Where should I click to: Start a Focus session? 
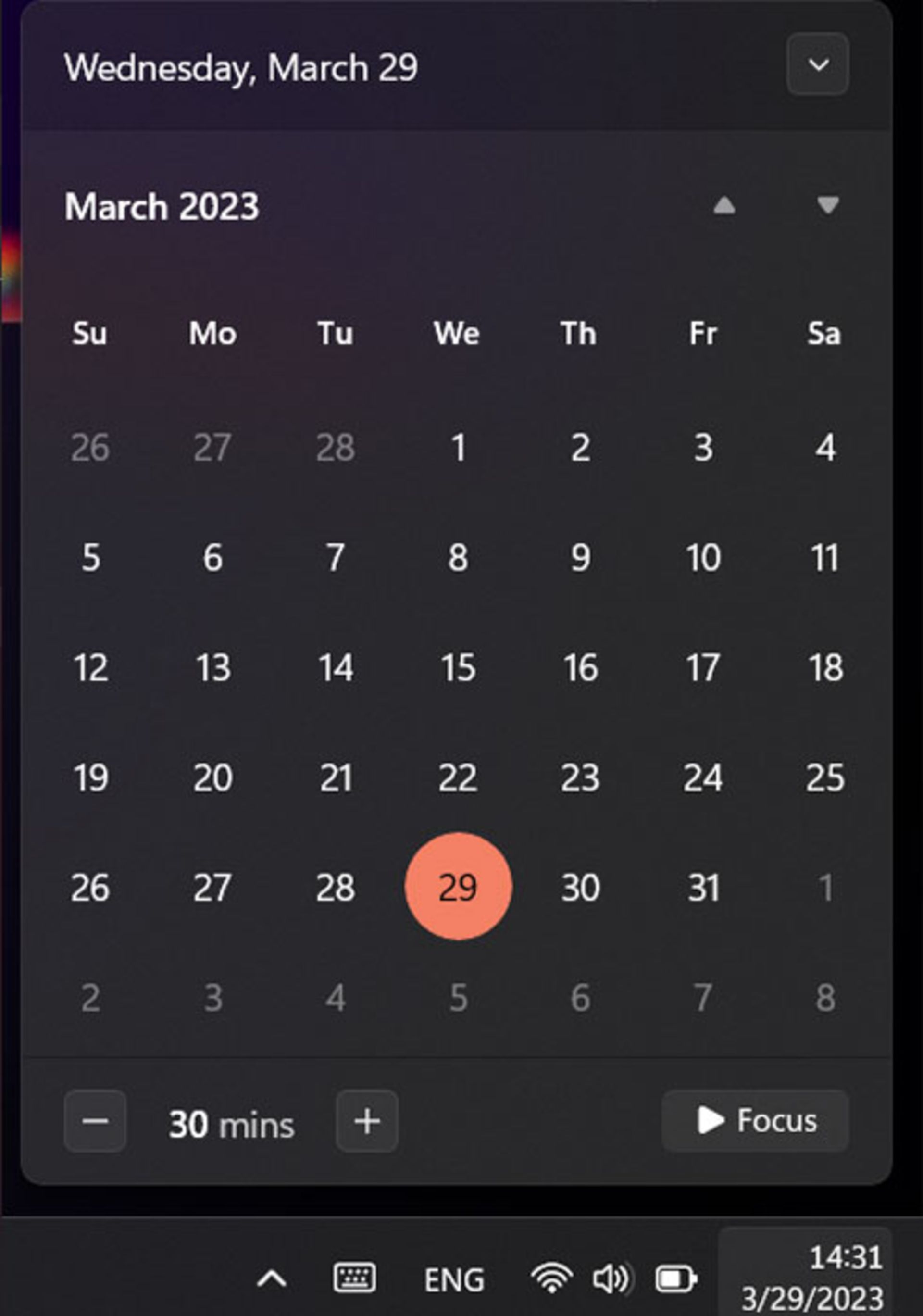tap(755, 1121)
